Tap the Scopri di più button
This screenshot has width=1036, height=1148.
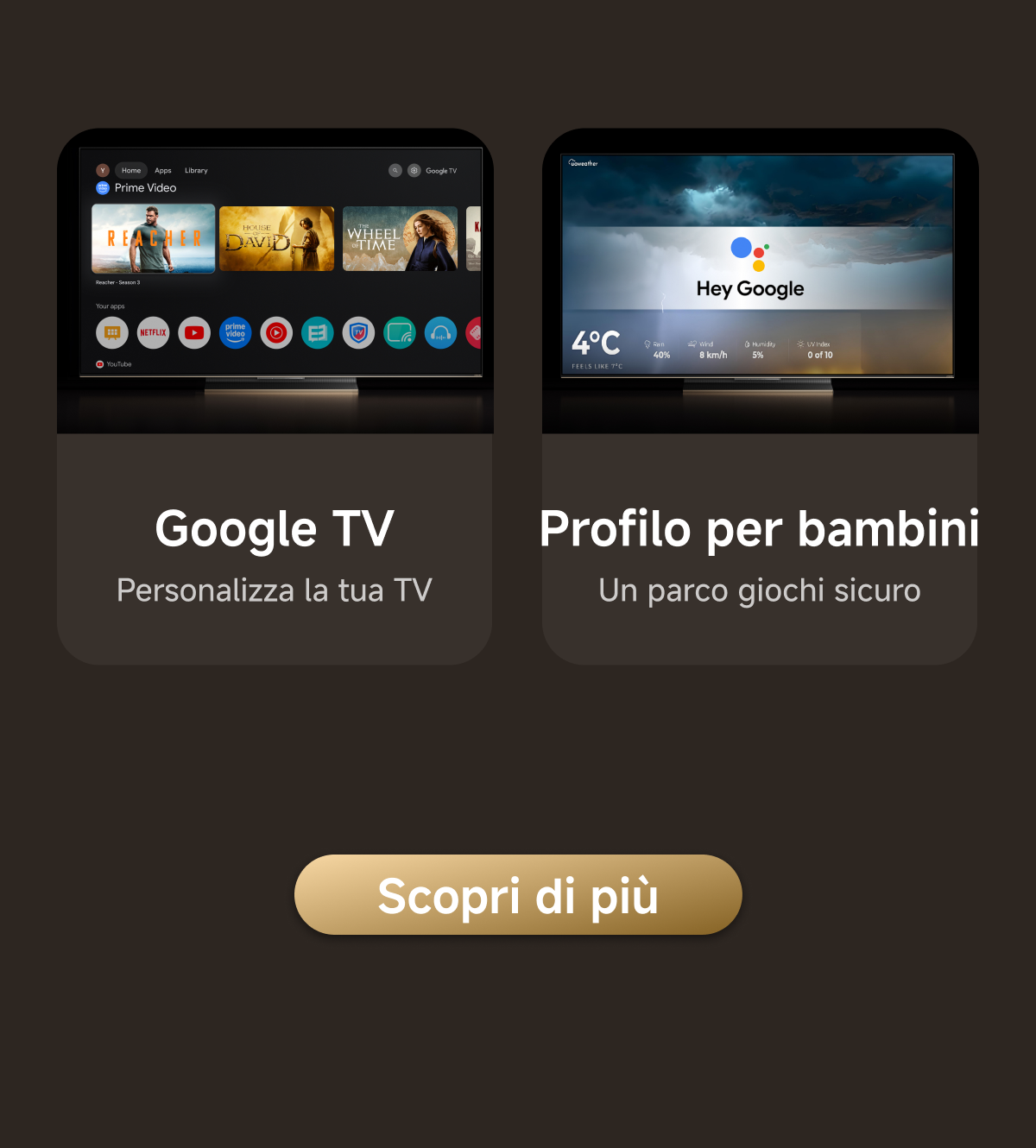click(518, 895)
